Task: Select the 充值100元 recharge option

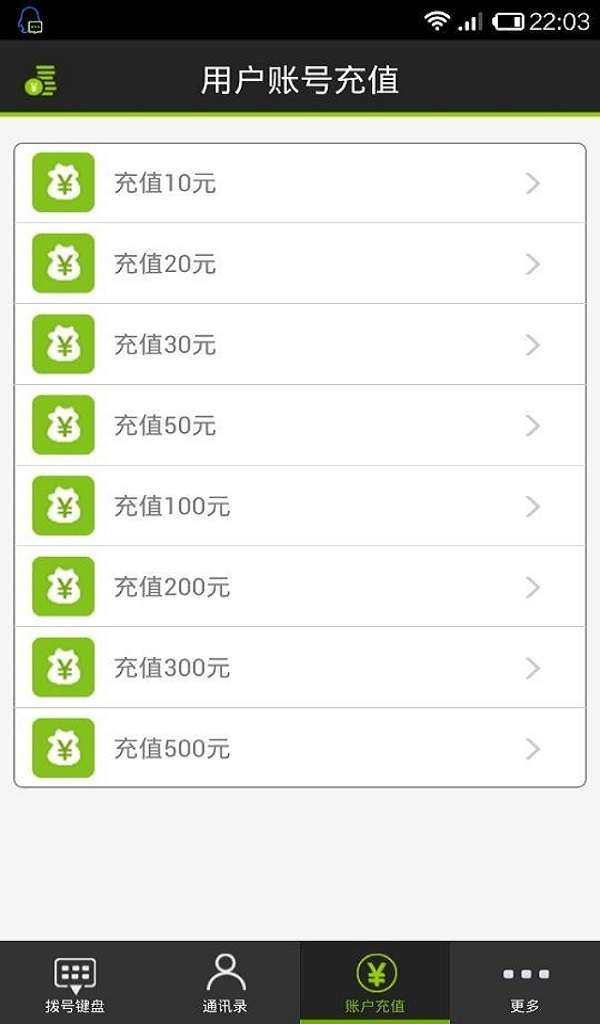Action: tap(300, 506)
